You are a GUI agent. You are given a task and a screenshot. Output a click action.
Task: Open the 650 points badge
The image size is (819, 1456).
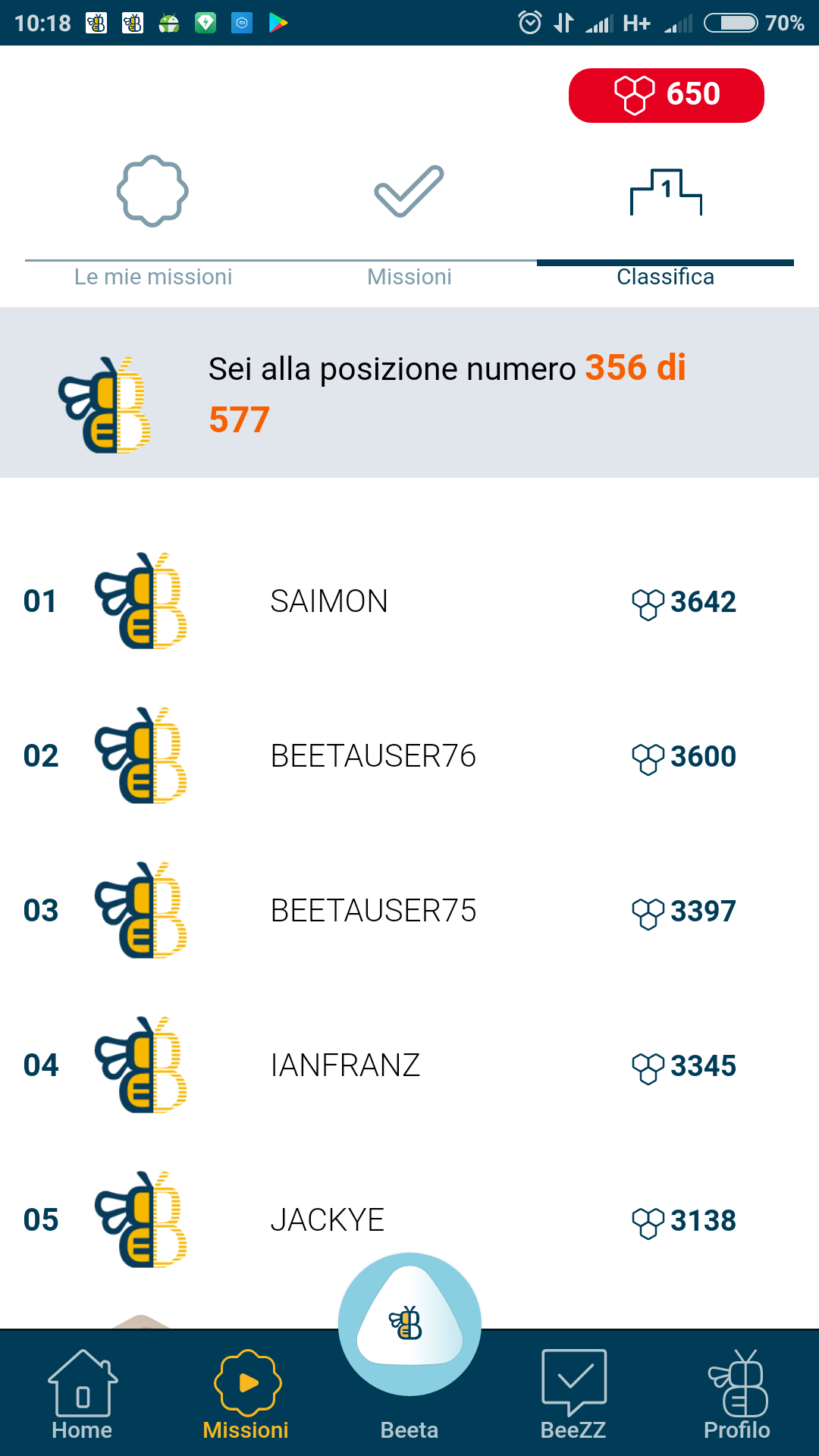tap(666, 96)
